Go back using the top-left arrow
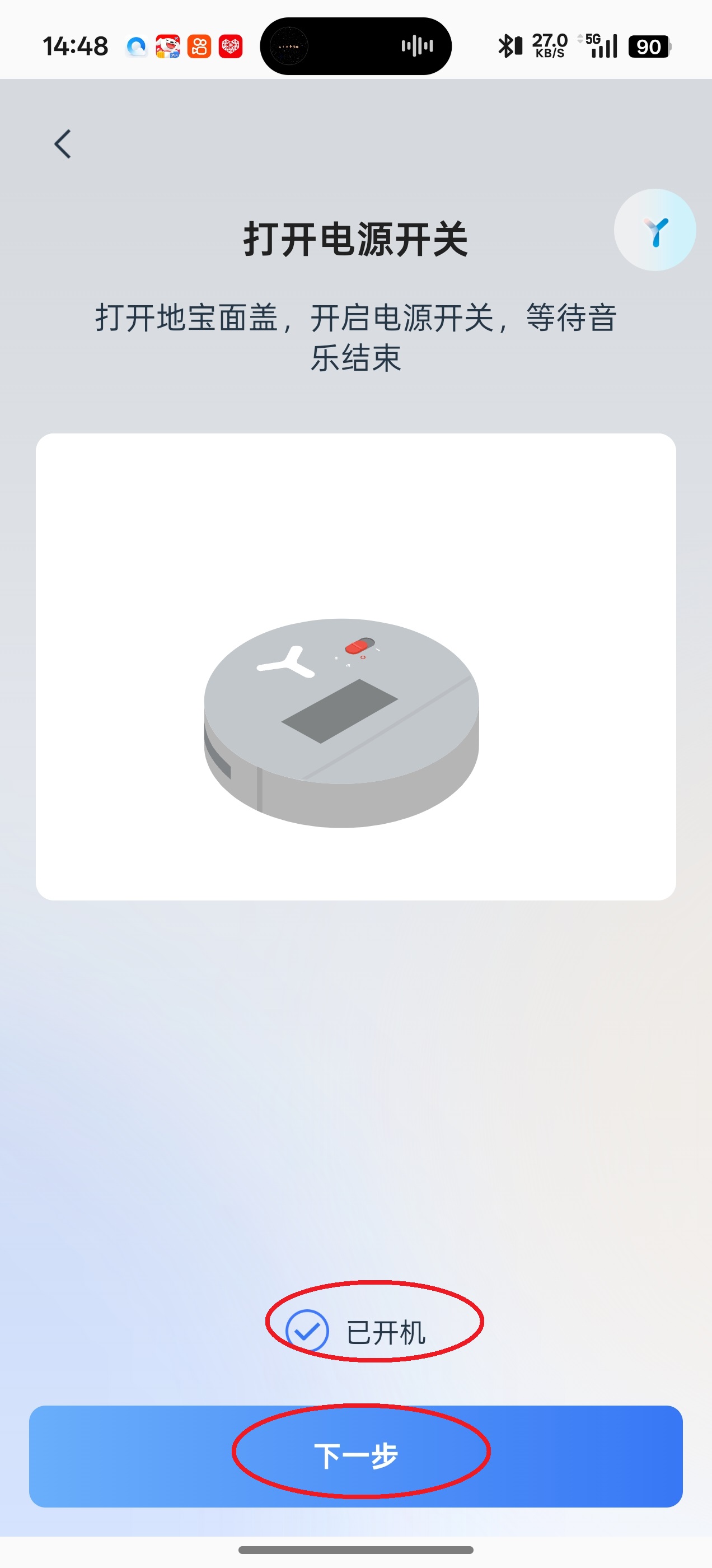 [63, 144]
